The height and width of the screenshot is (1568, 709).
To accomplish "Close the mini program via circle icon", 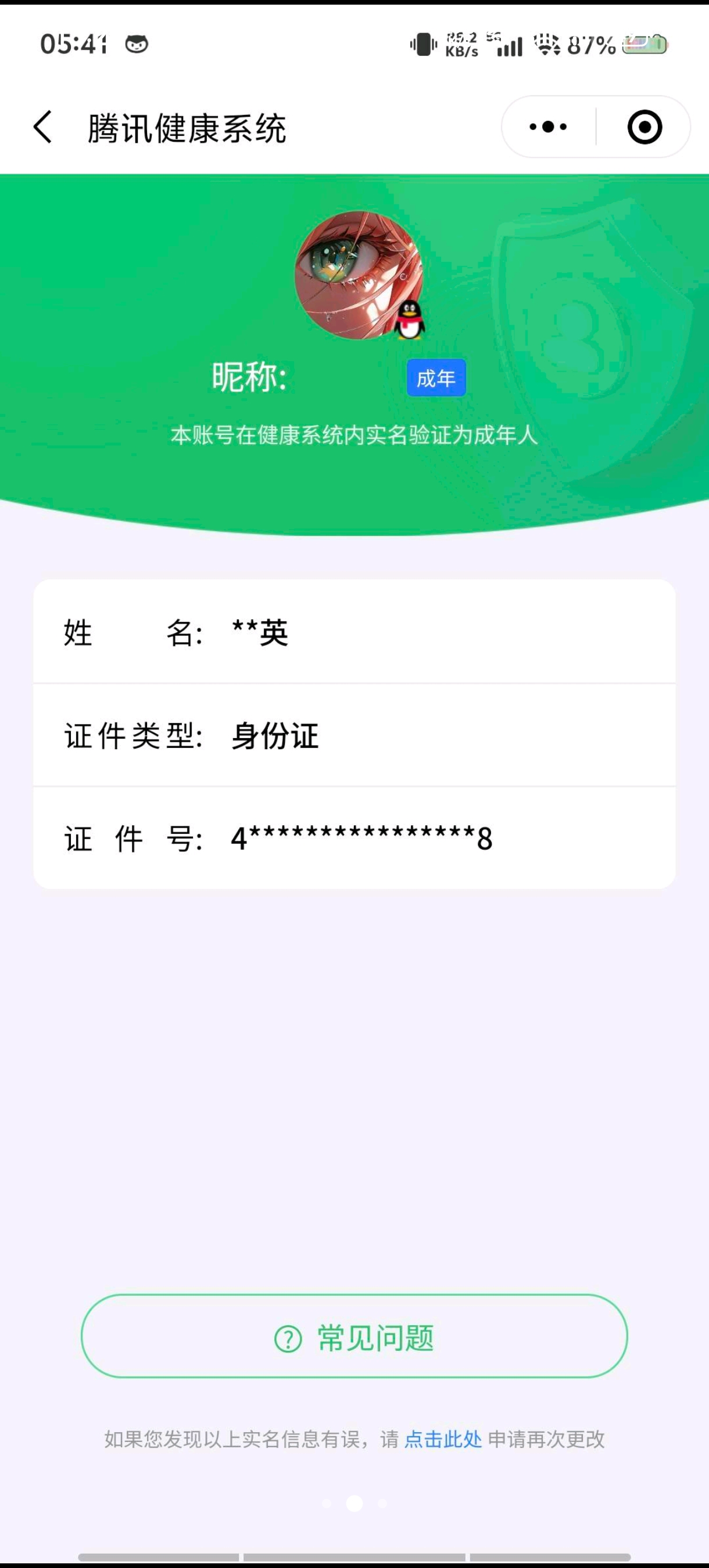I will [x=644, y=127].
